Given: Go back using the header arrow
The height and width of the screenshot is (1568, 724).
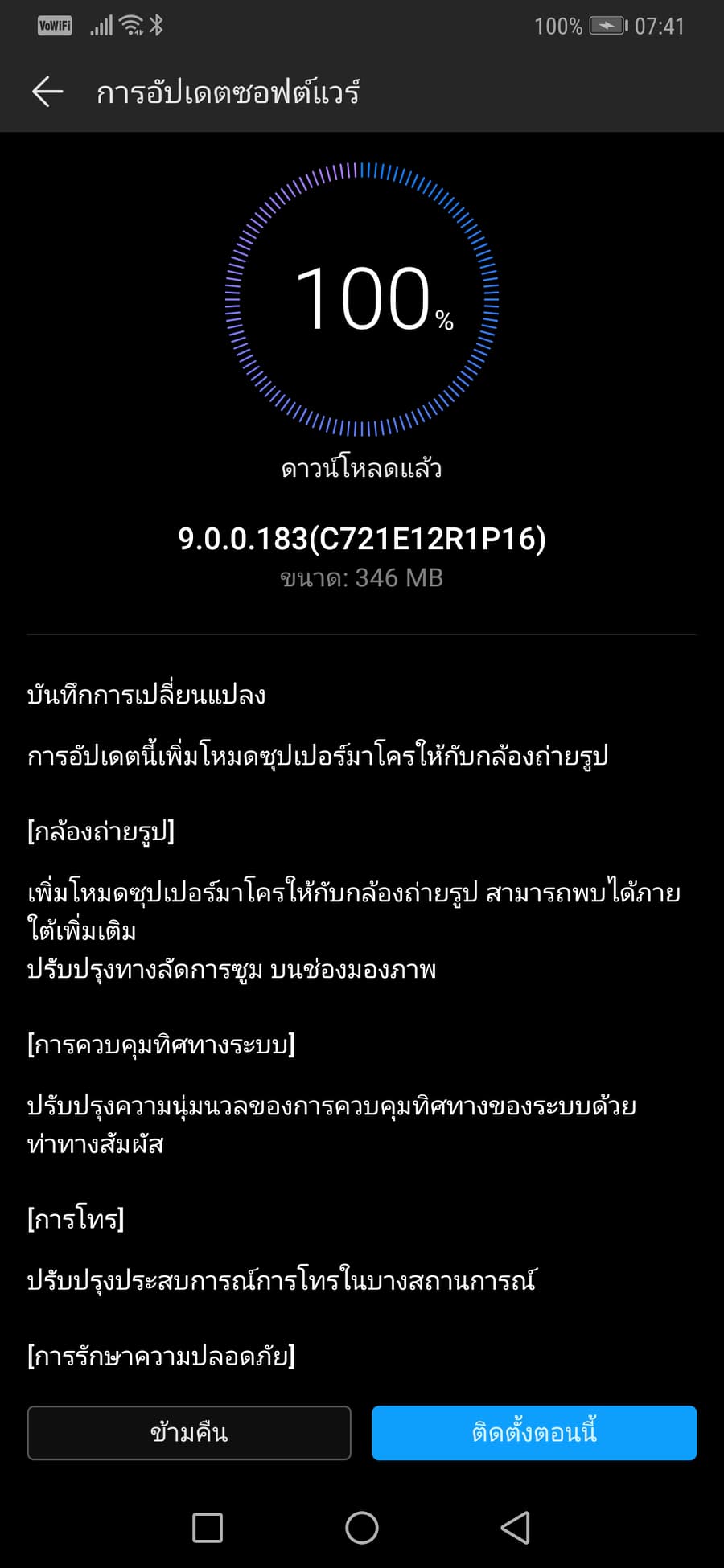Looking at the screenshot, I should tap(47, 92).
